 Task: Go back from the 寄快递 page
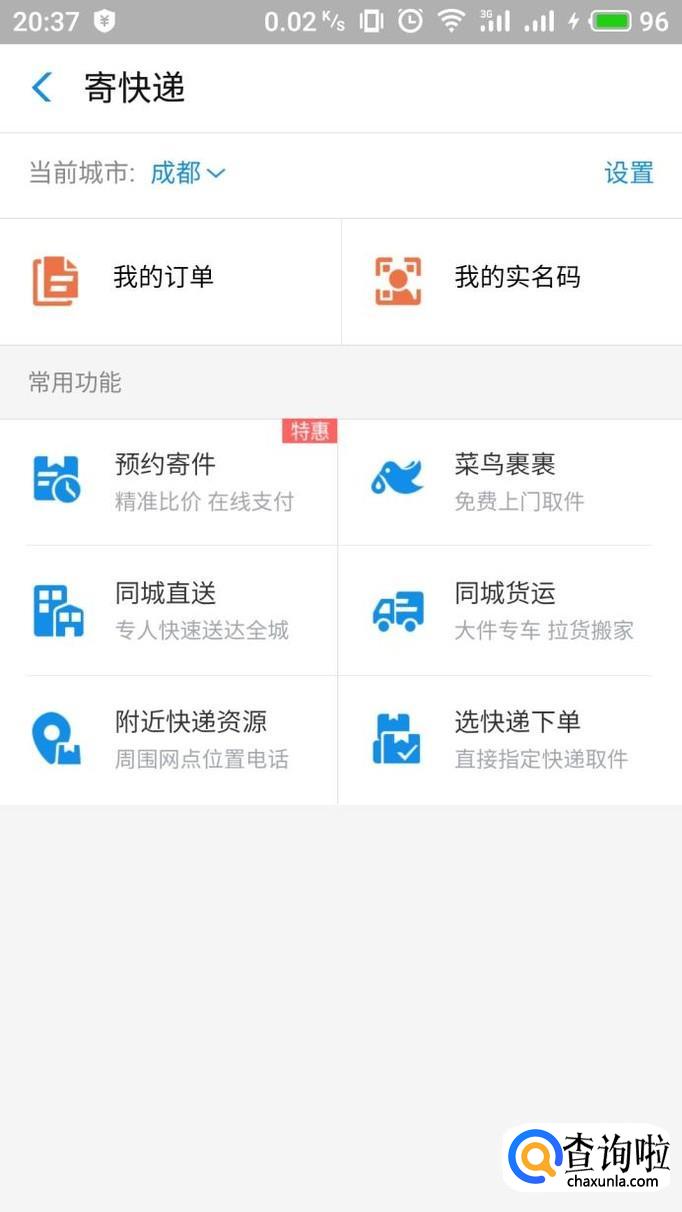41,88
